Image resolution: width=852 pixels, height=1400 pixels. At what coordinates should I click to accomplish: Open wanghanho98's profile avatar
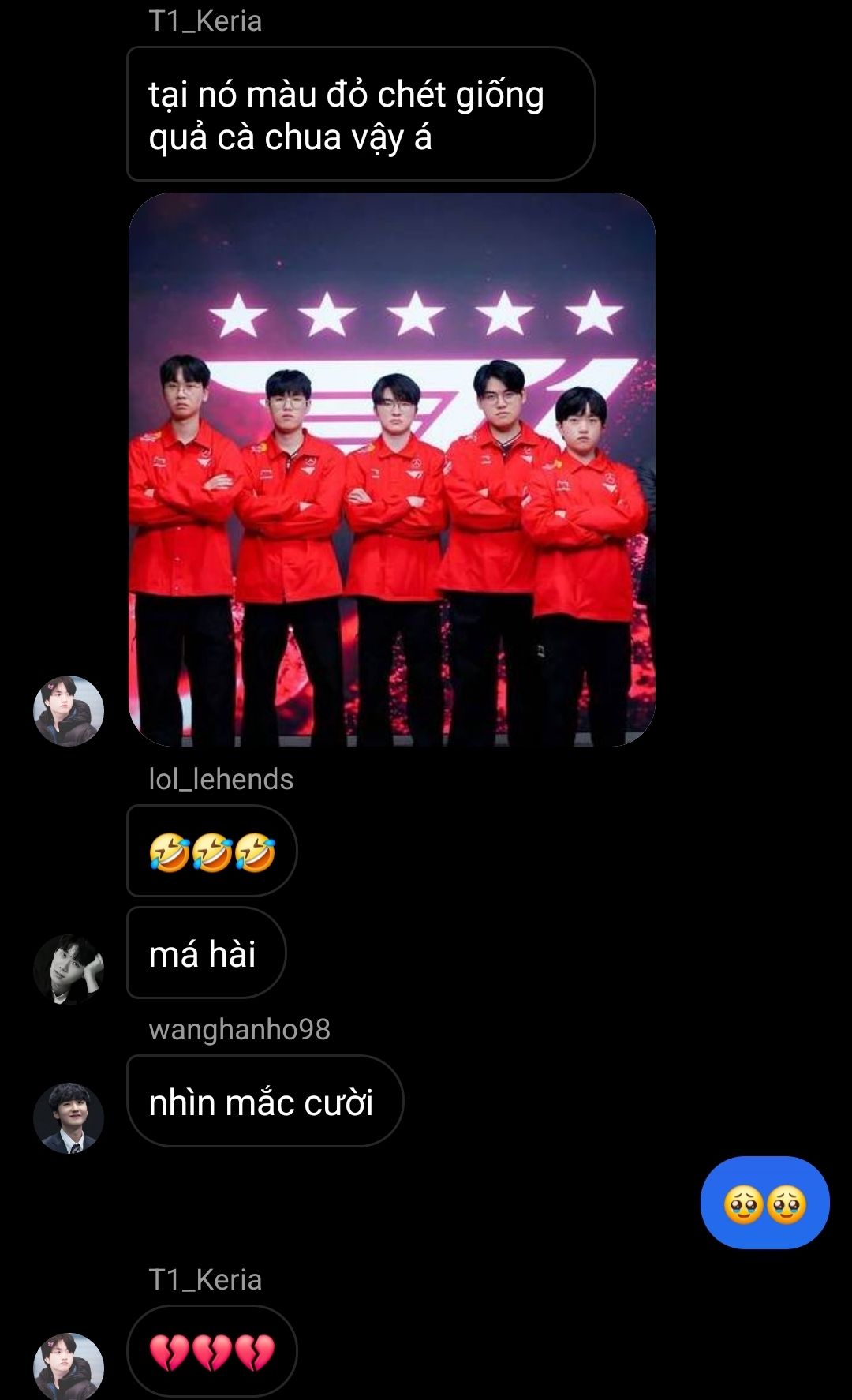(x=69, y=1117)
